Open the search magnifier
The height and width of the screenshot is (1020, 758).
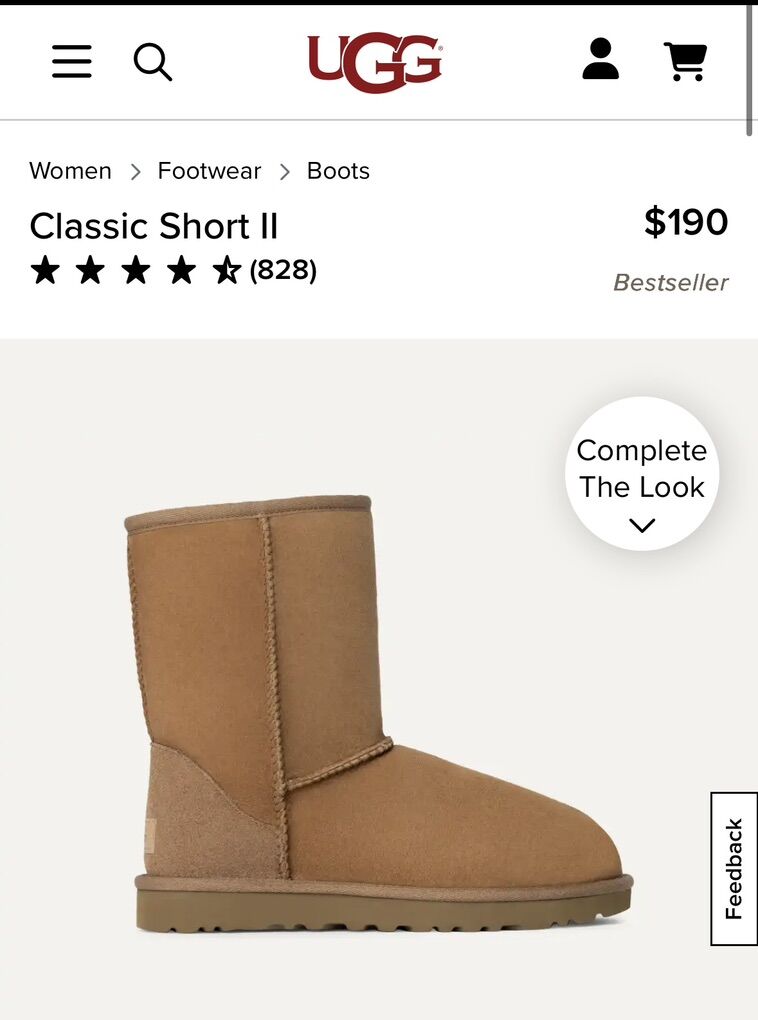coord(152,61)
